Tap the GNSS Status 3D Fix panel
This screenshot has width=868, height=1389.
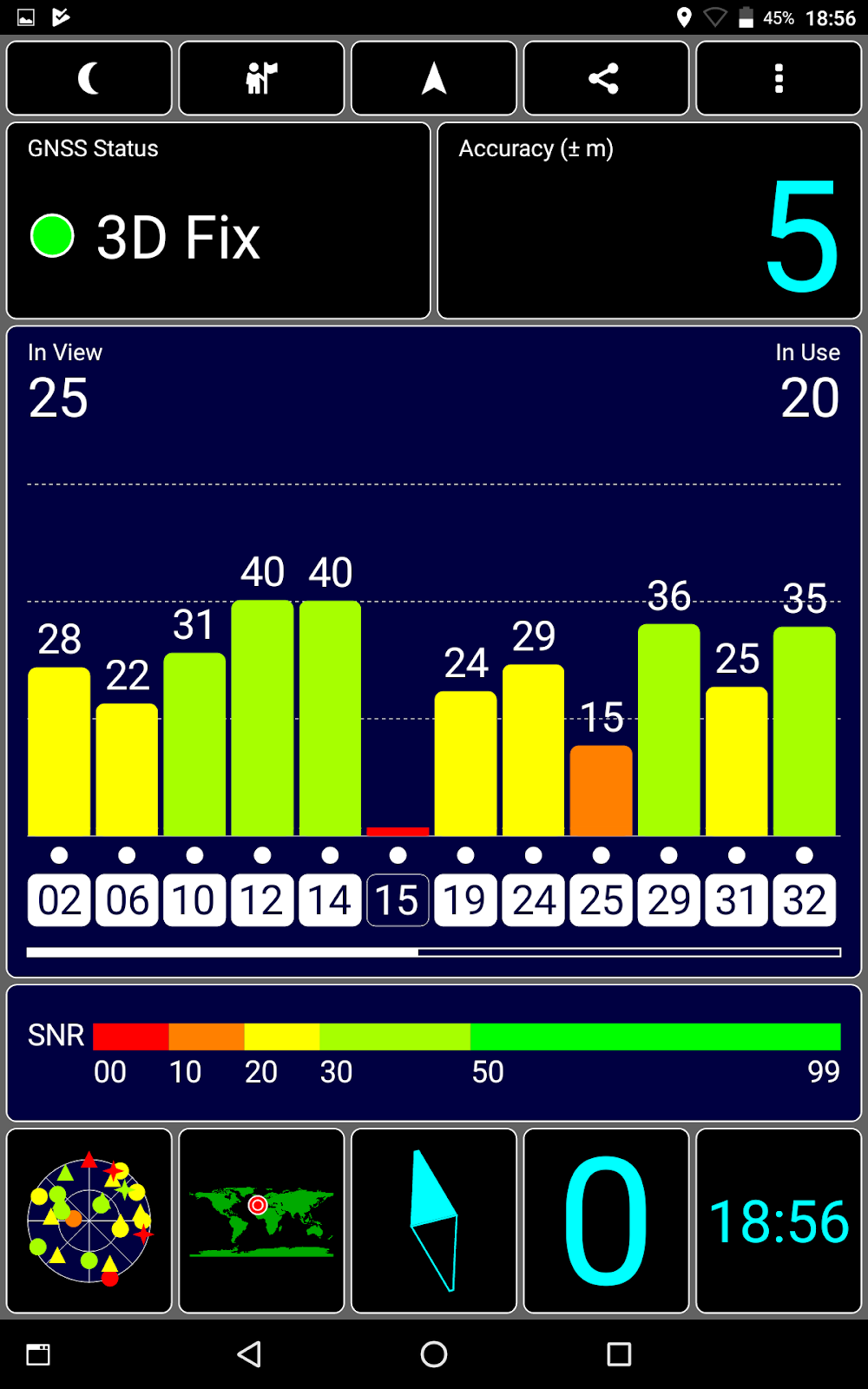[219, 221]
